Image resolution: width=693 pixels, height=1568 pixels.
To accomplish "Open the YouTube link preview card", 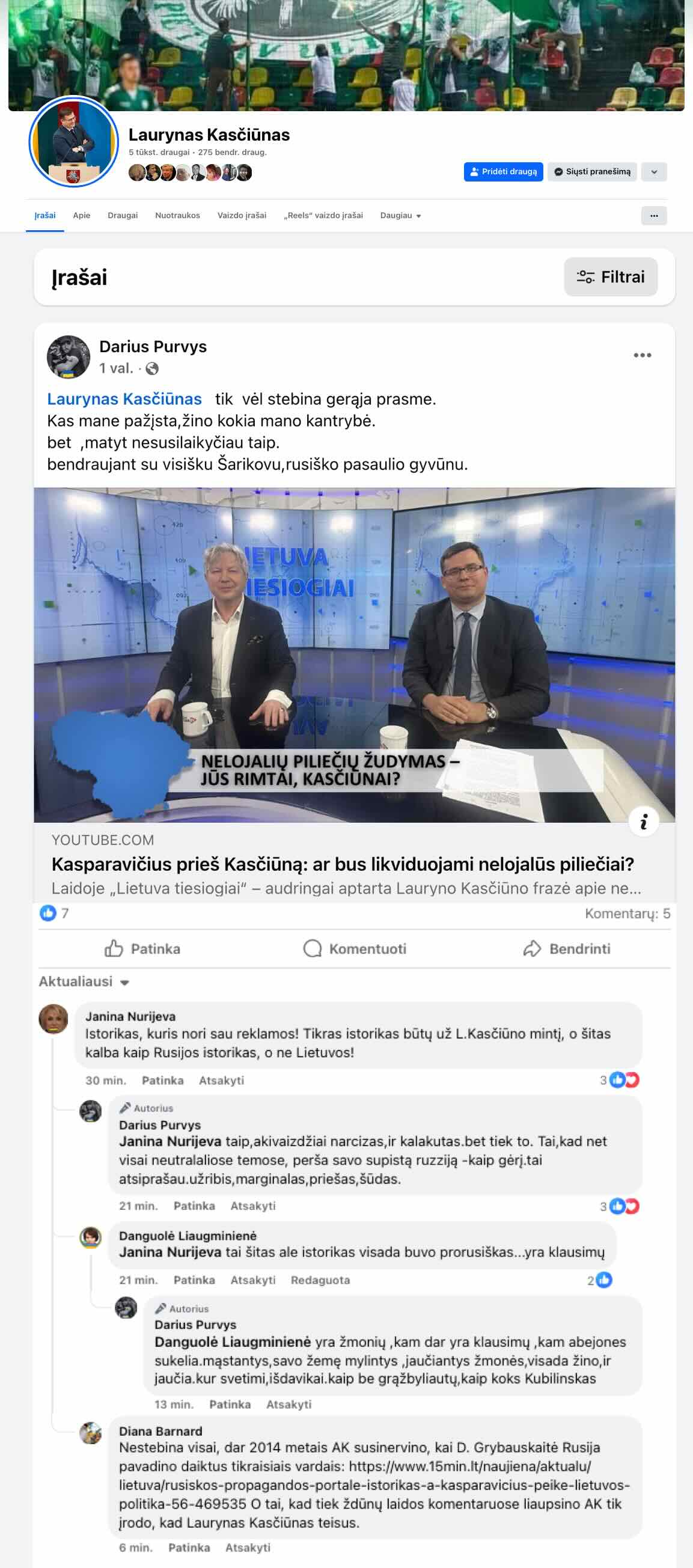I will pyautogui.click(x=342, y=864).
